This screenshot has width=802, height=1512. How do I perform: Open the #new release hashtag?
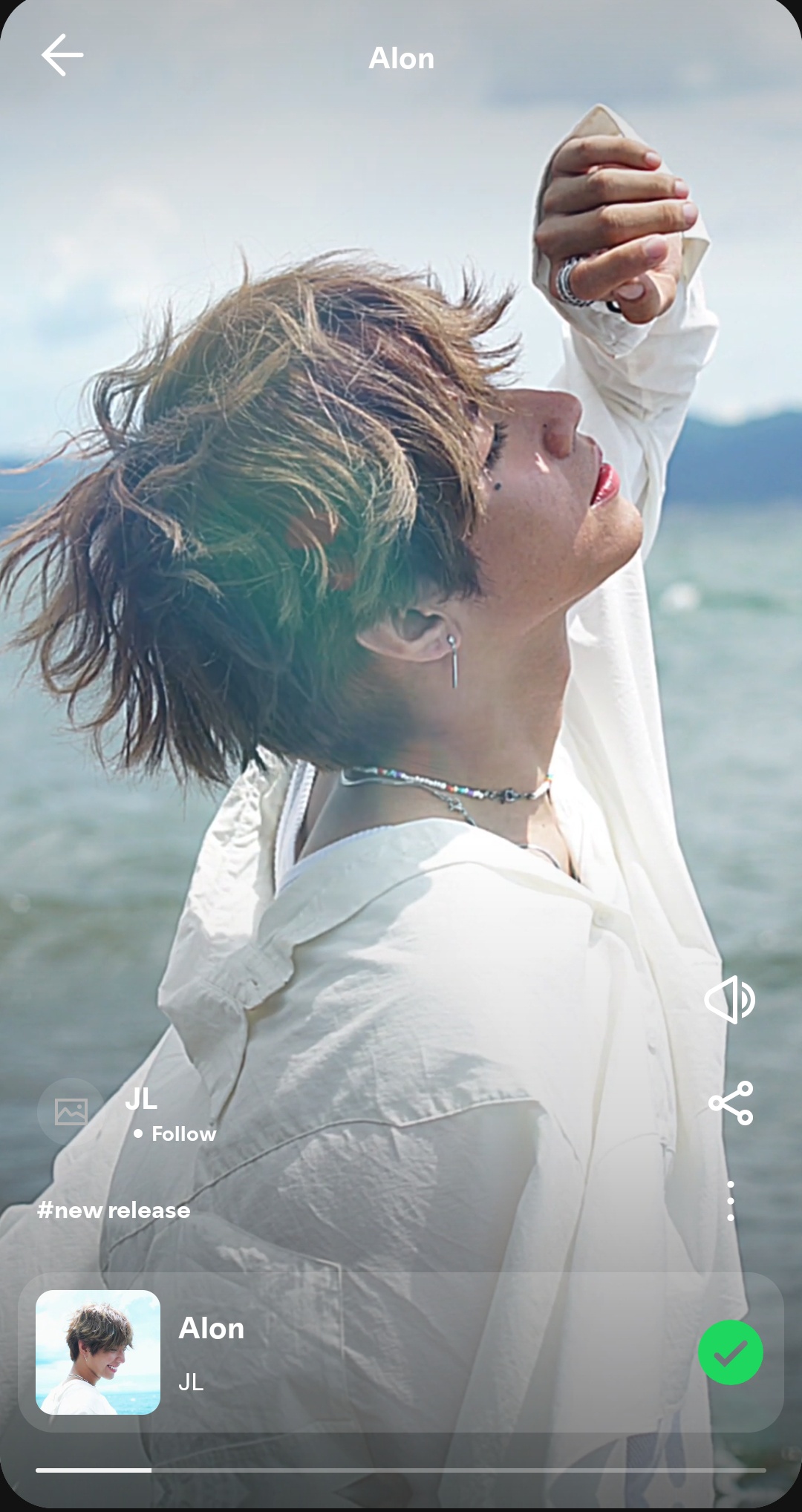coord(114,1211)
